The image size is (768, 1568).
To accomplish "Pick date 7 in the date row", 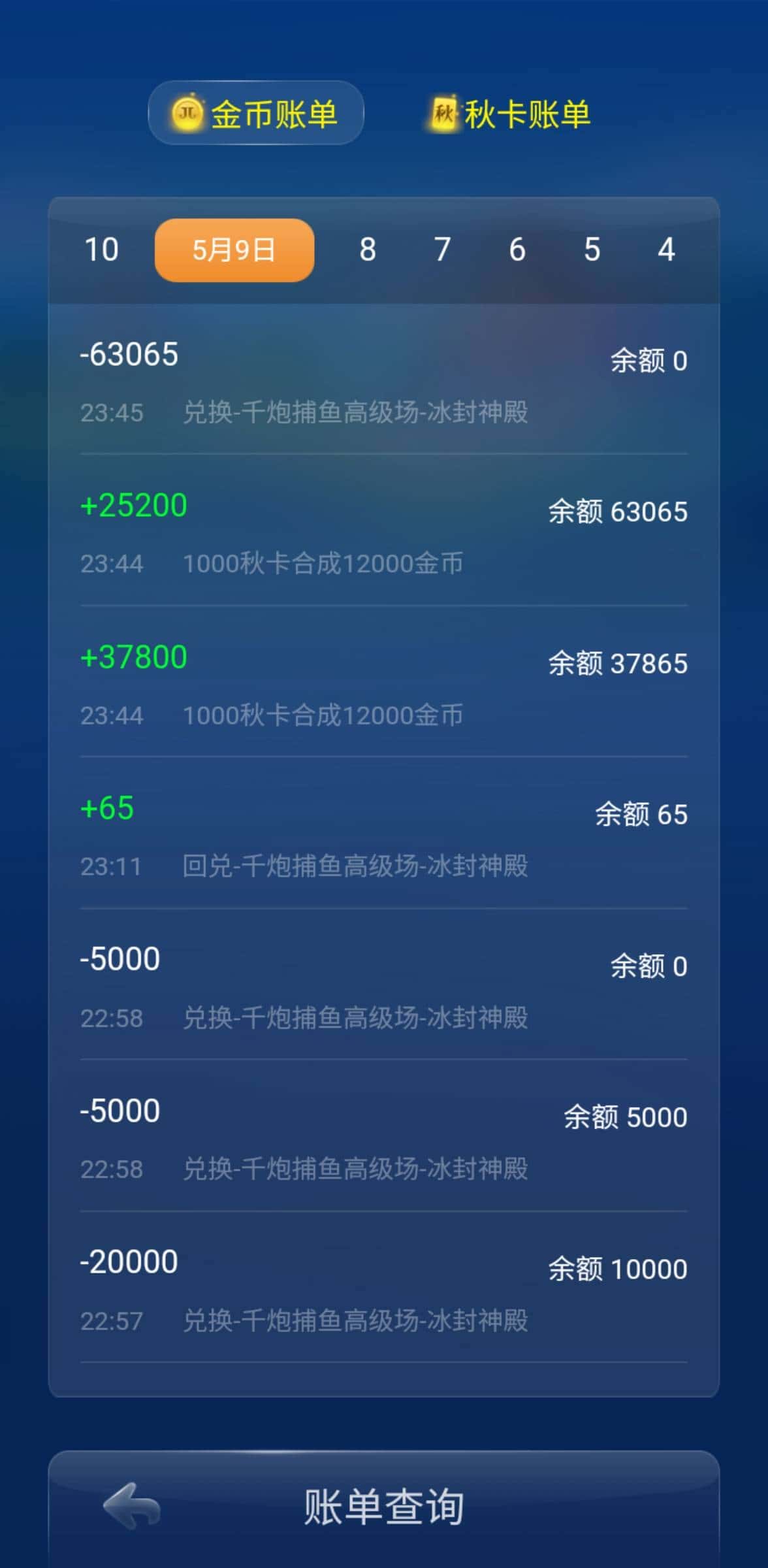I will 442,249.
